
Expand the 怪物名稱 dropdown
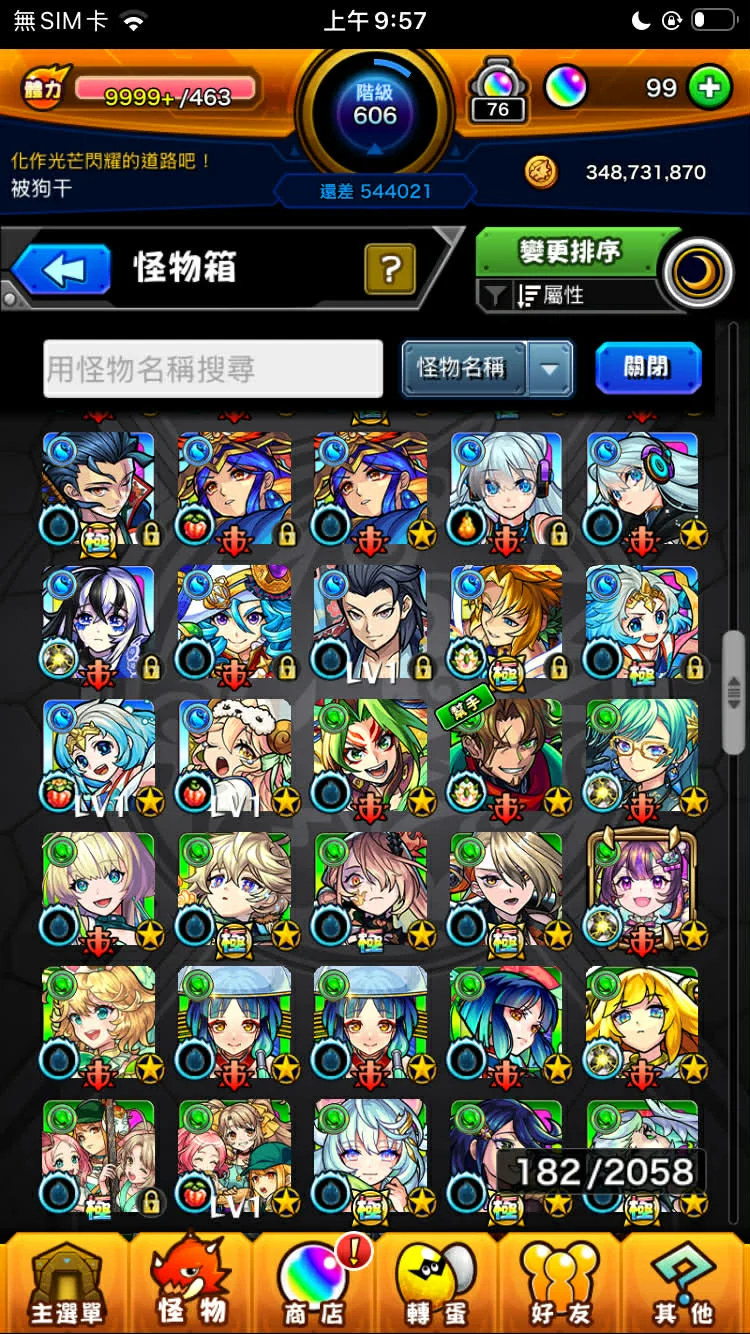tap(549, 368)
